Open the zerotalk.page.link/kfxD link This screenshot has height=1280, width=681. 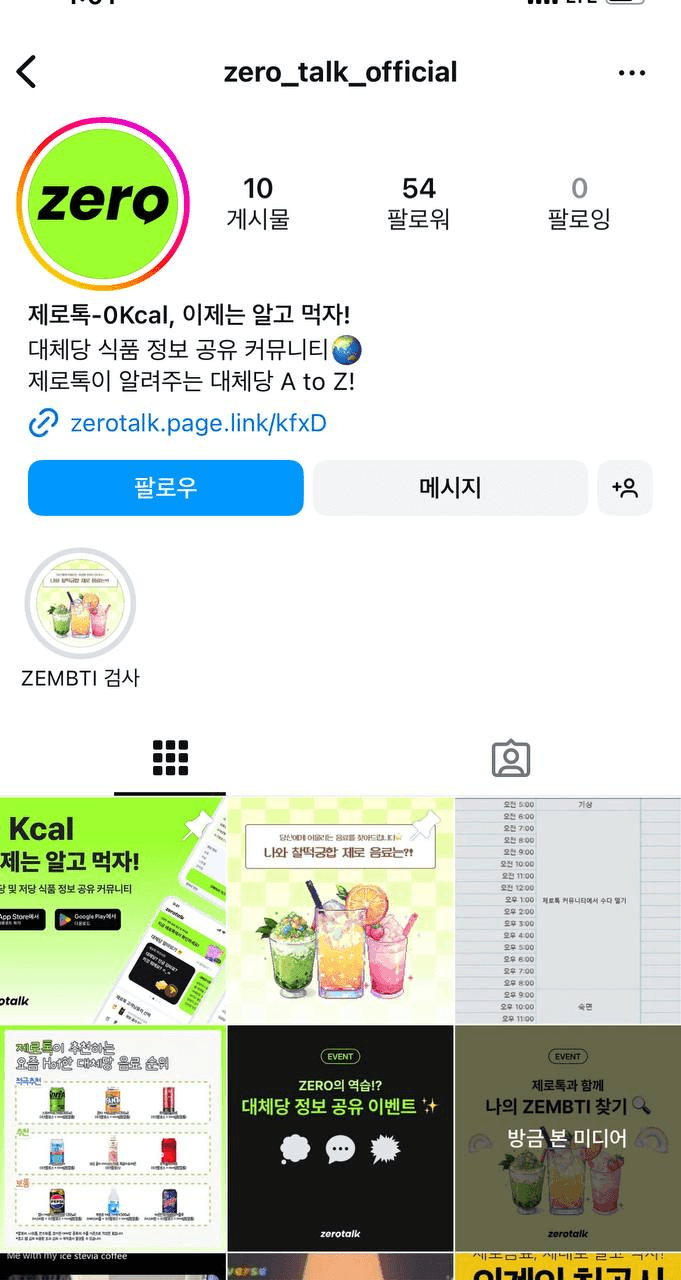coord(198,423)
